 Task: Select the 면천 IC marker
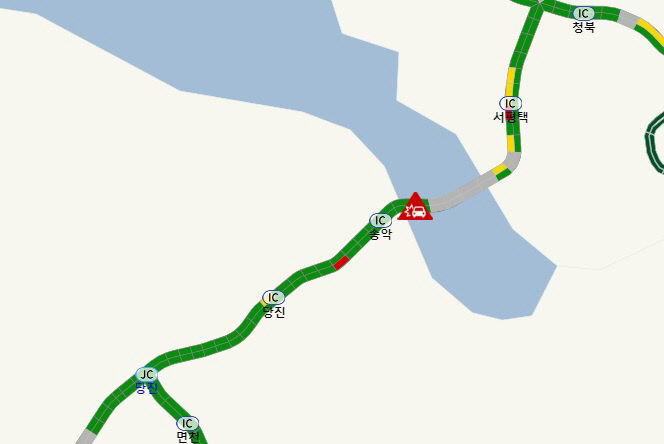point(188,423)
